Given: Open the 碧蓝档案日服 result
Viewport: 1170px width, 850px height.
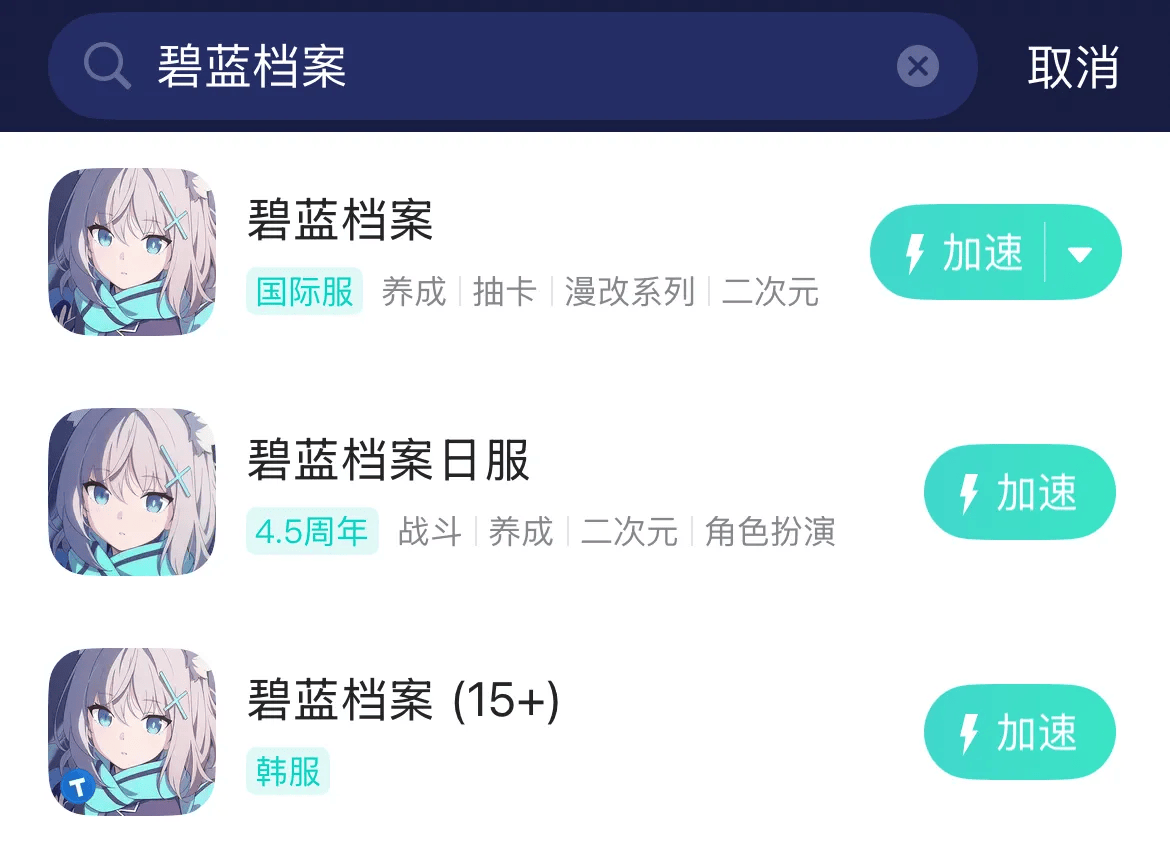Looking at the screenshot, I should 388,461.
